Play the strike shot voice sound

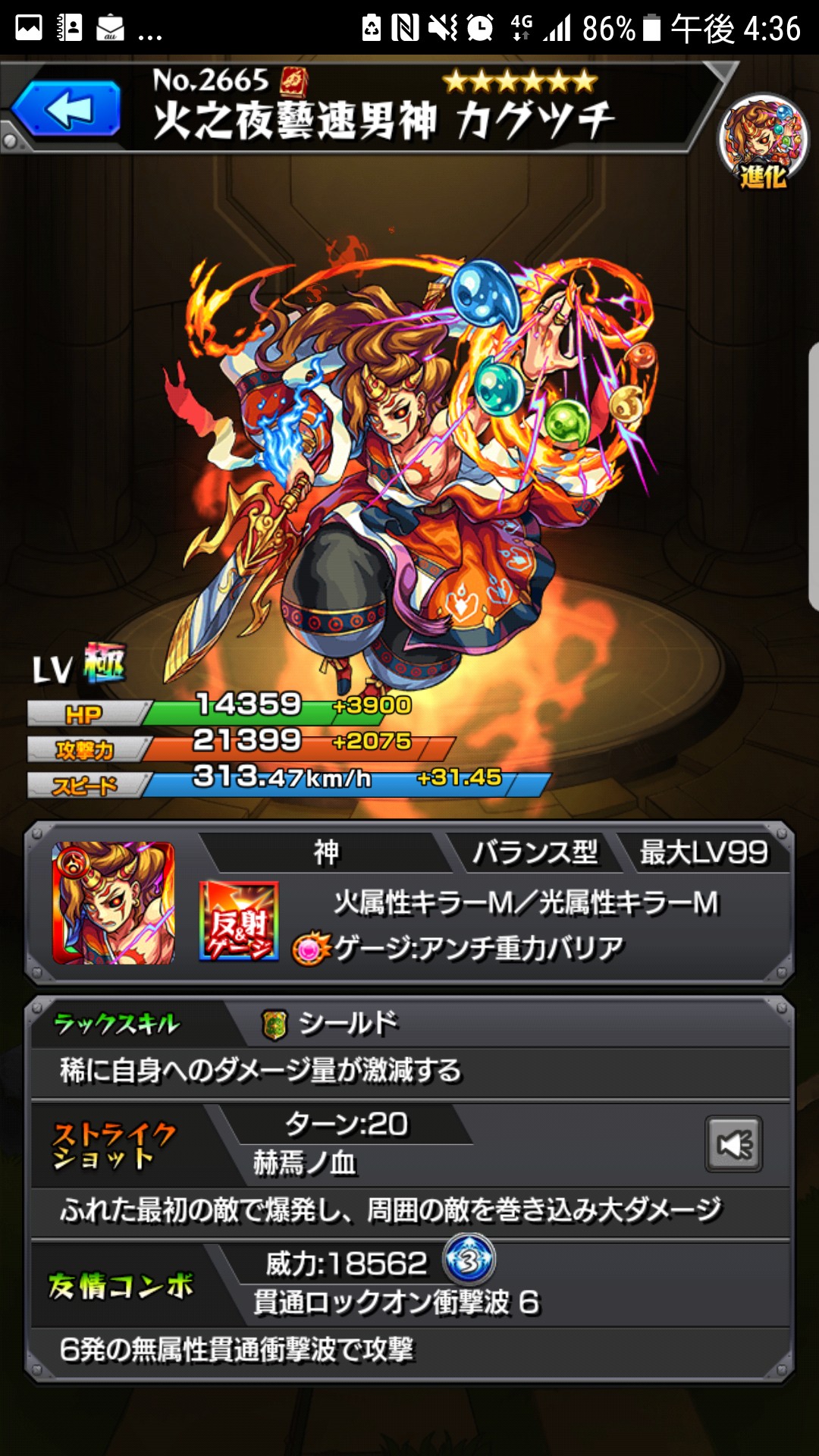pos(733,1144)
